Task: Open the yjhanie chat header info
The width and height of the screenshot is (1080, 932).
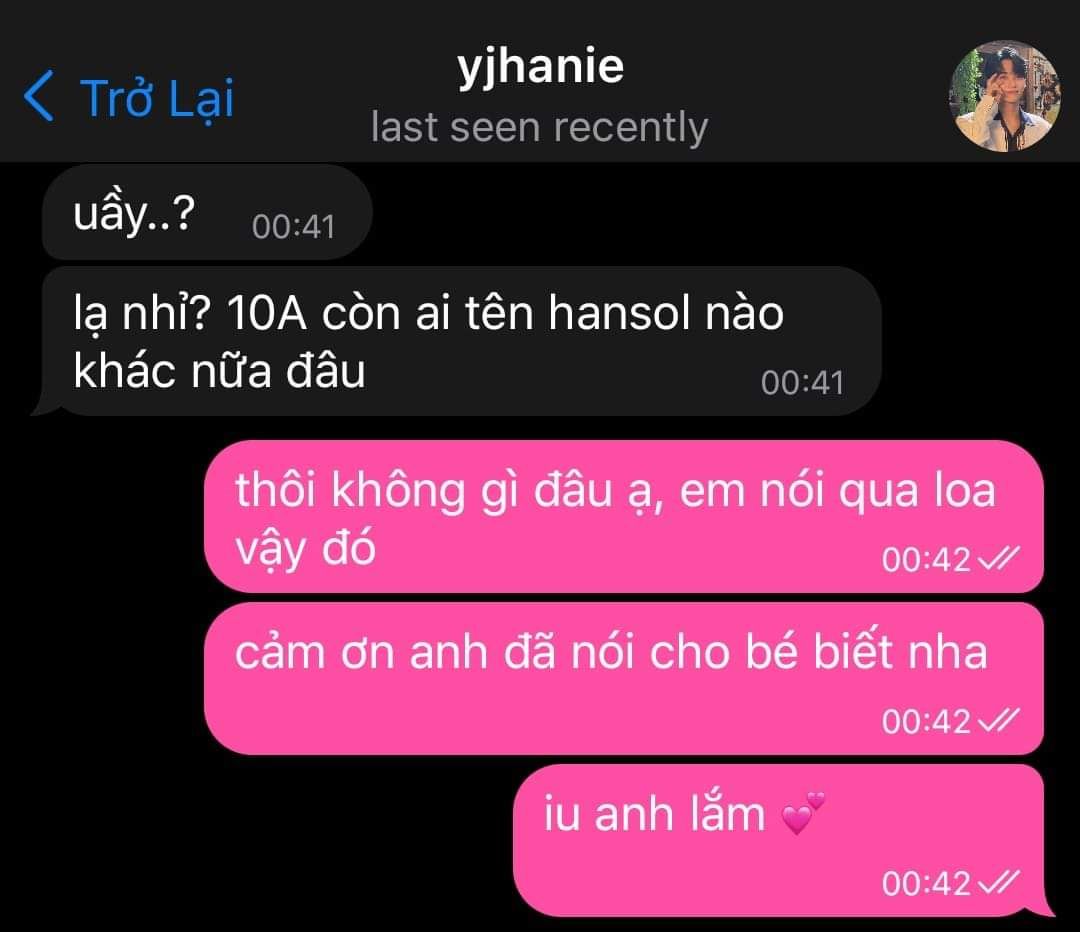Action: pos(540,95)
